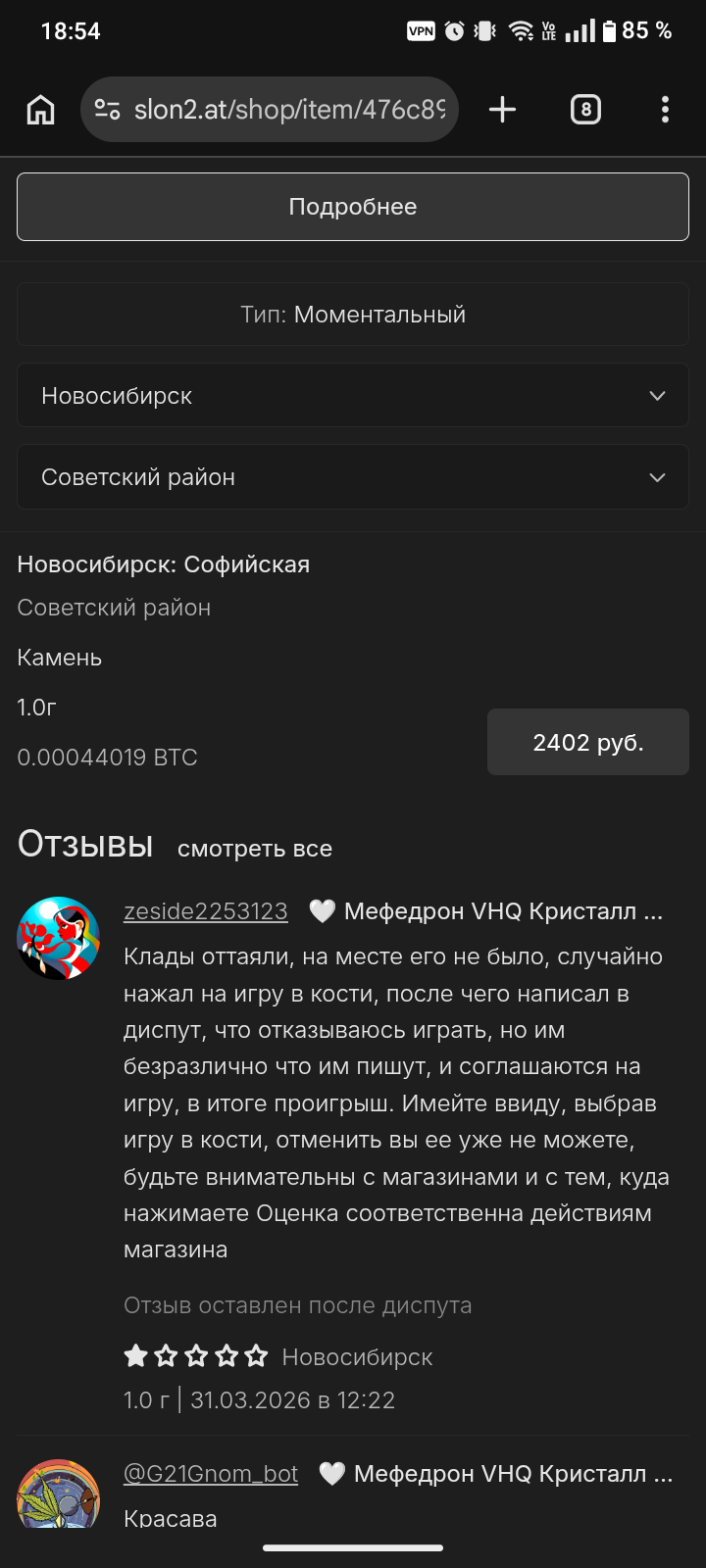The width and height of the screenshot is (706, 1568).
Task: Tap the 2402 руб. price button
Action: (x=587, y=742)
